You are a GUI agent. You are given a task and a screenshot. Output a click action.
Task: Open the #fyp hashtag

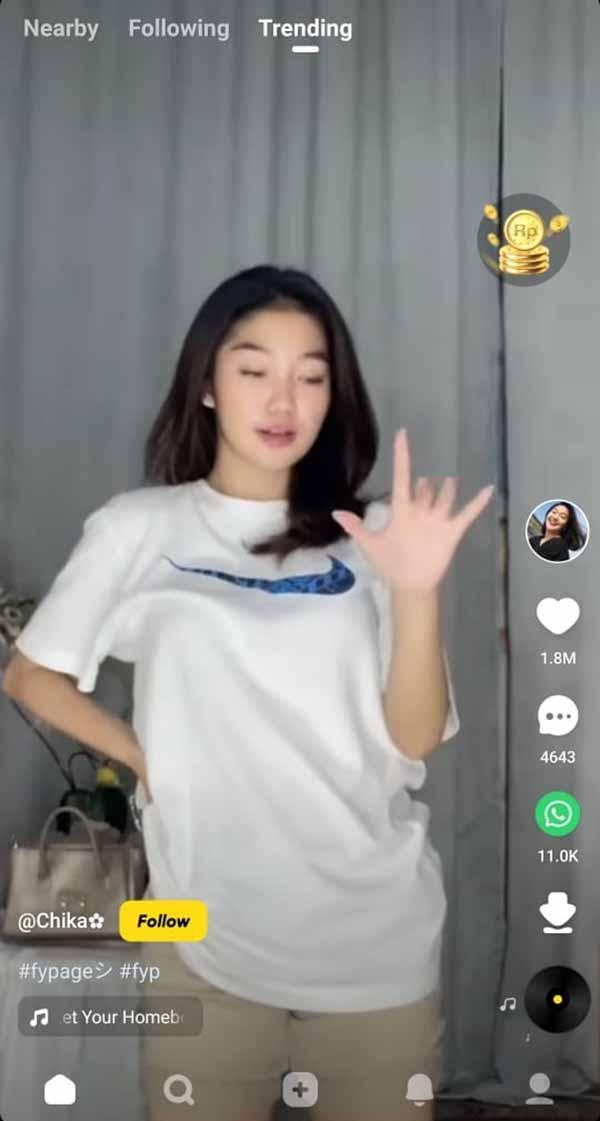(140, 971)
